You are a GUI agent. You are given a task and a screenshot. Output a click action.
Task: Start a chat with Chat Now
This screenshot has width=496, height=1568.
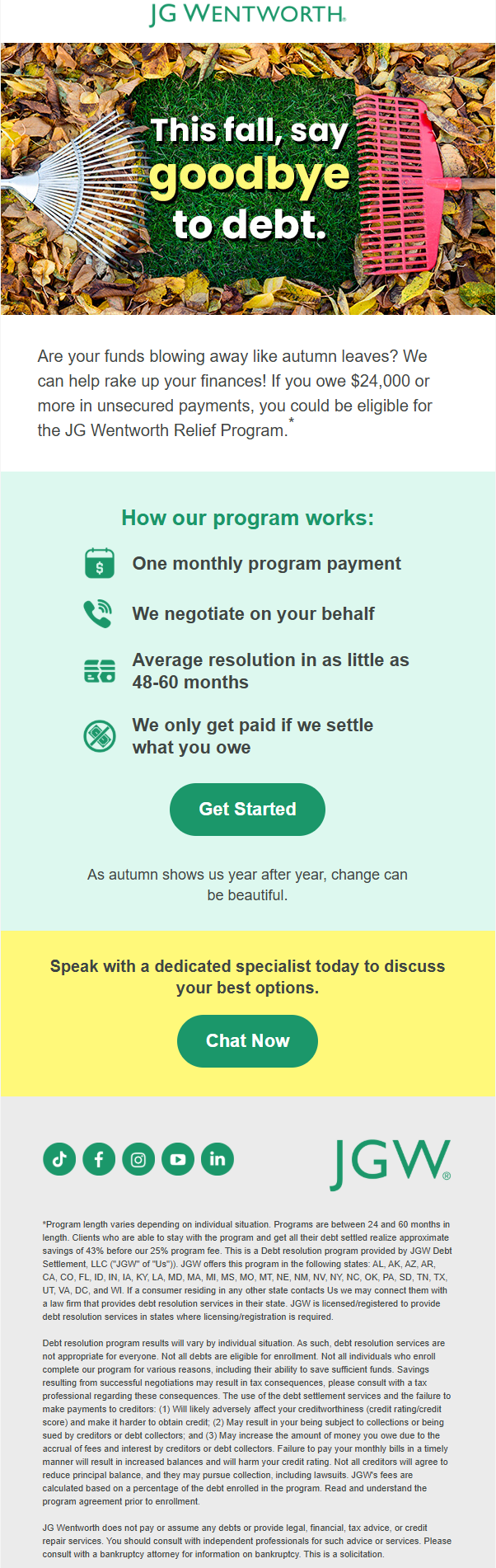click(x=247, y=1040)
